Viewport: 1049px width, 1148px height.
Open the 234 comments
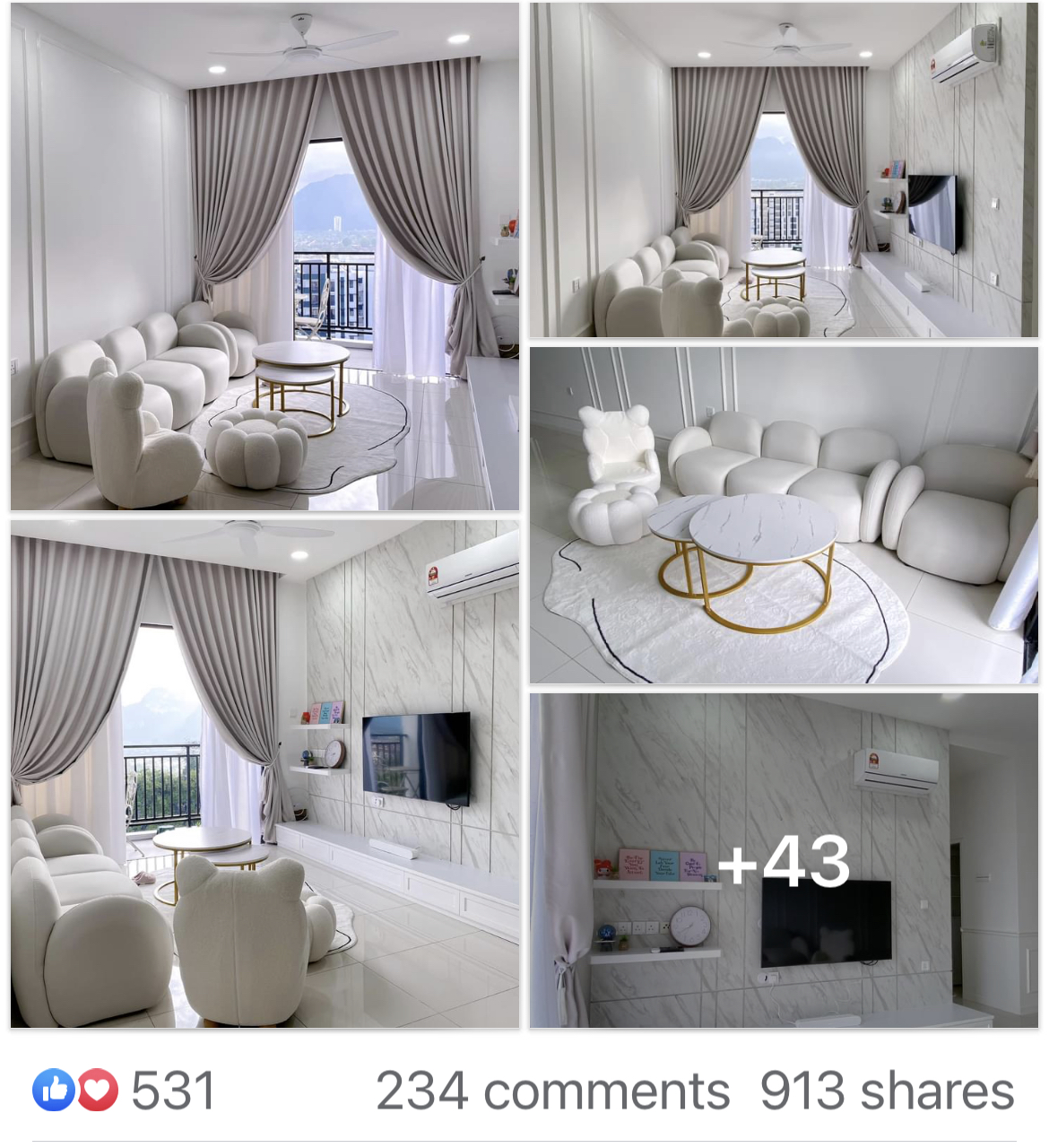point(552,1091)
